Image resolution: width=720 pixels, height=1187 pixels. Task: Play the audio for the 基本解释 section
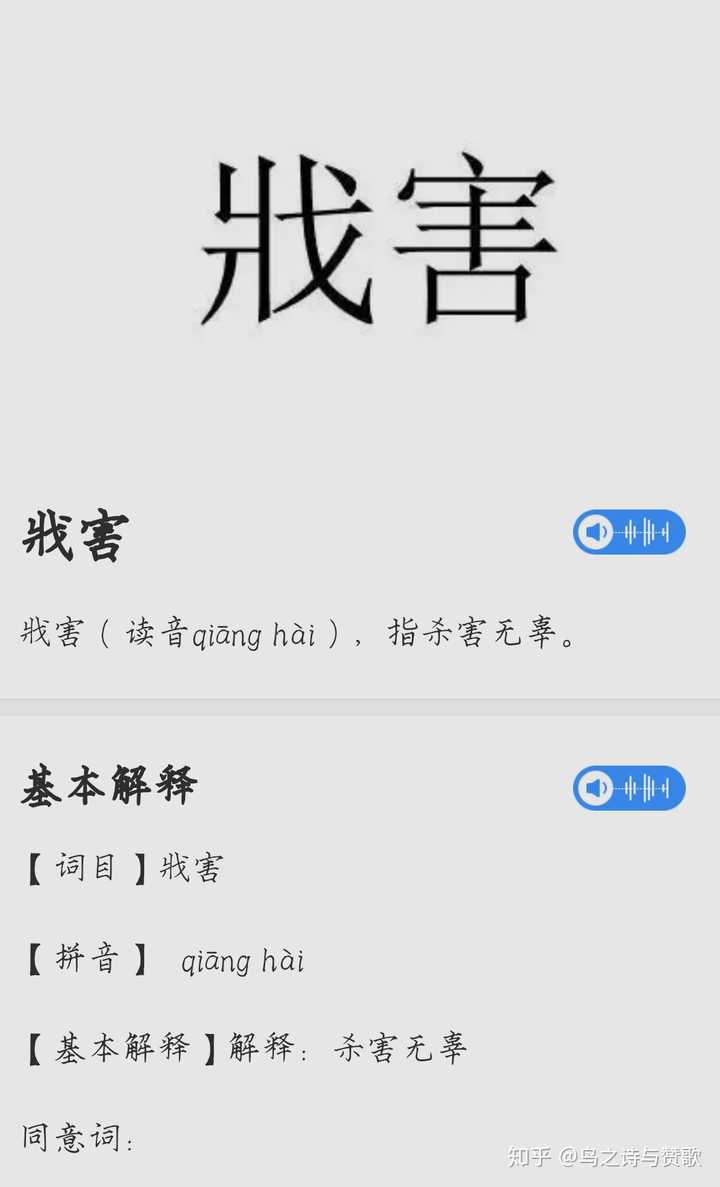(628, 788)
